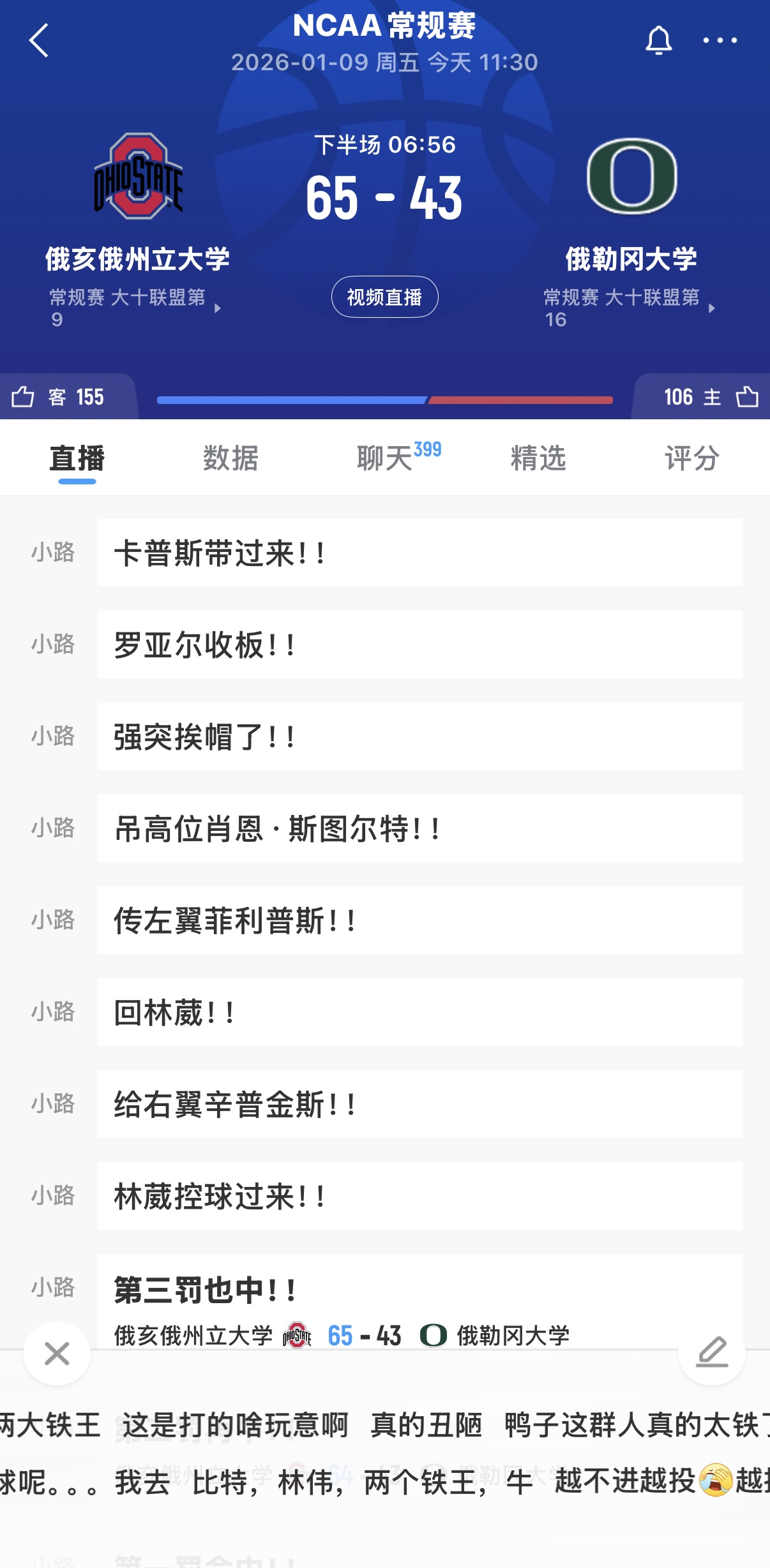Close the floating comment overlay

coord(57,1353)
